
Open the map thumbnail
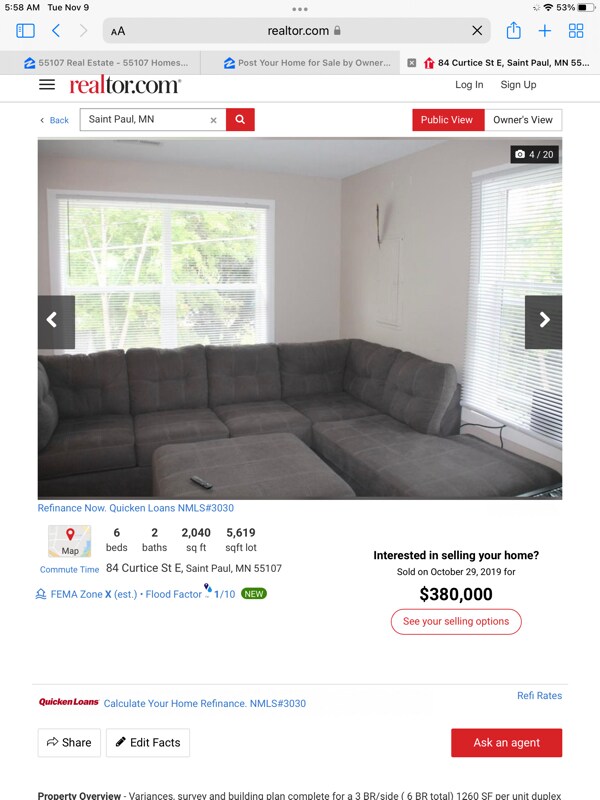click(x=69, y=541)
